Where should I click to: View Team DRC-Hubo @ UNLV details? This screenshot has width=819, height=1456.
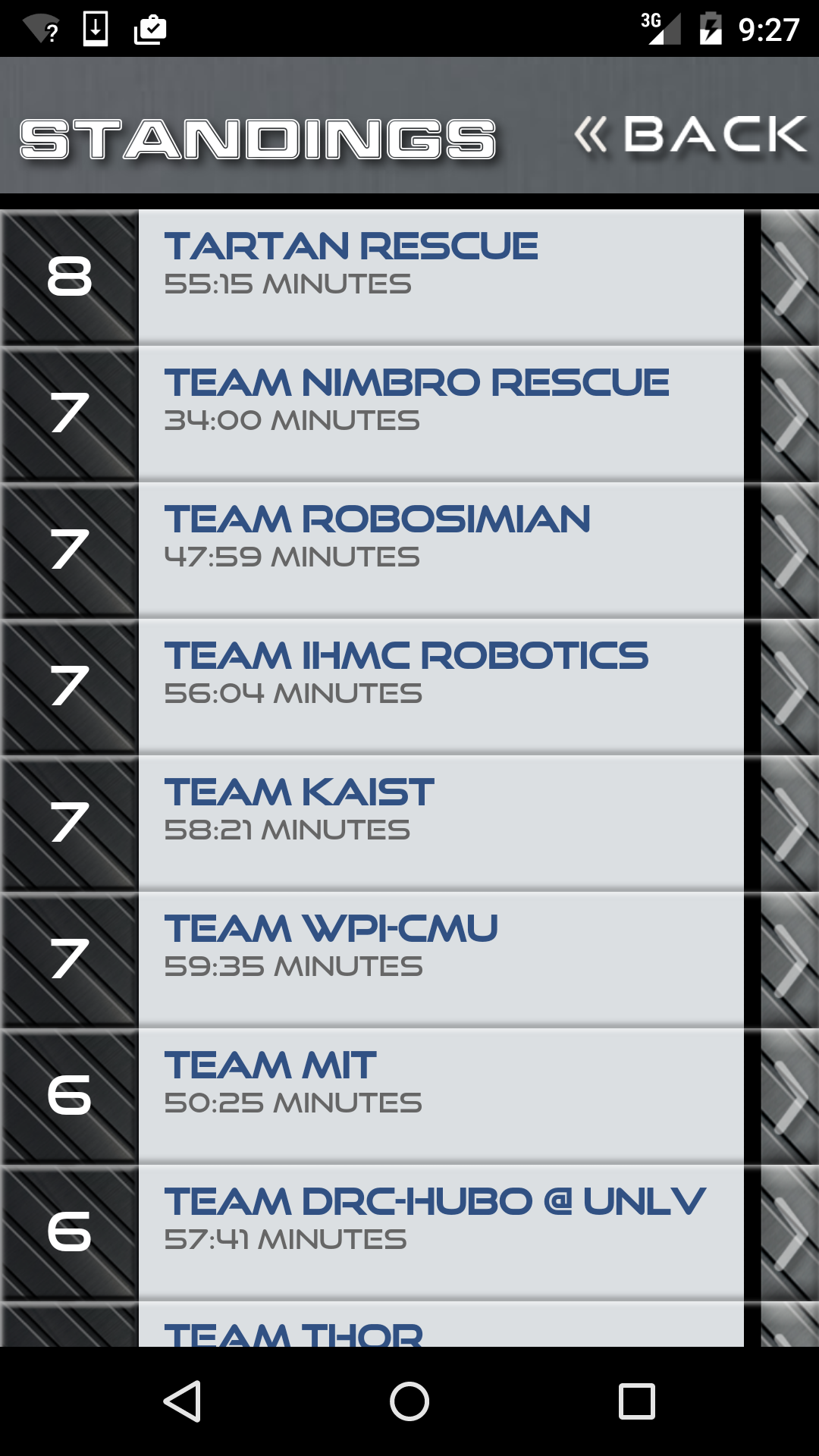(409, 1233)
